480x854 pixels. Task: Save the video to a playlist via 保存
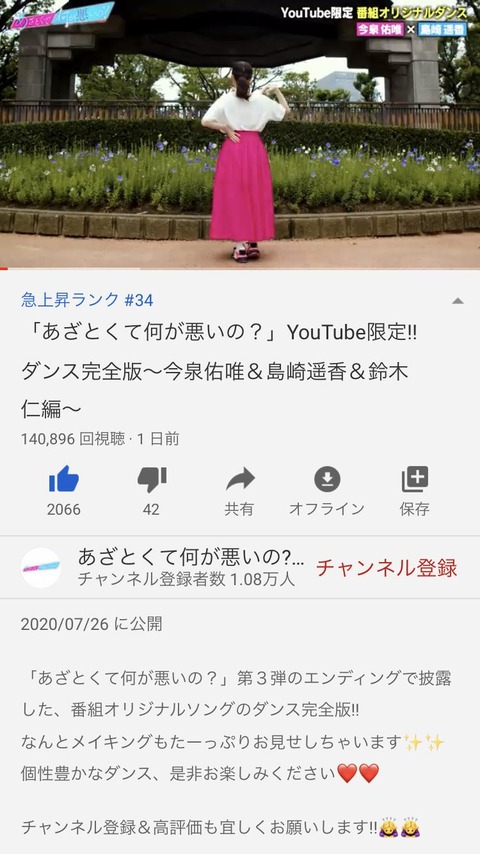pos(415,490)
